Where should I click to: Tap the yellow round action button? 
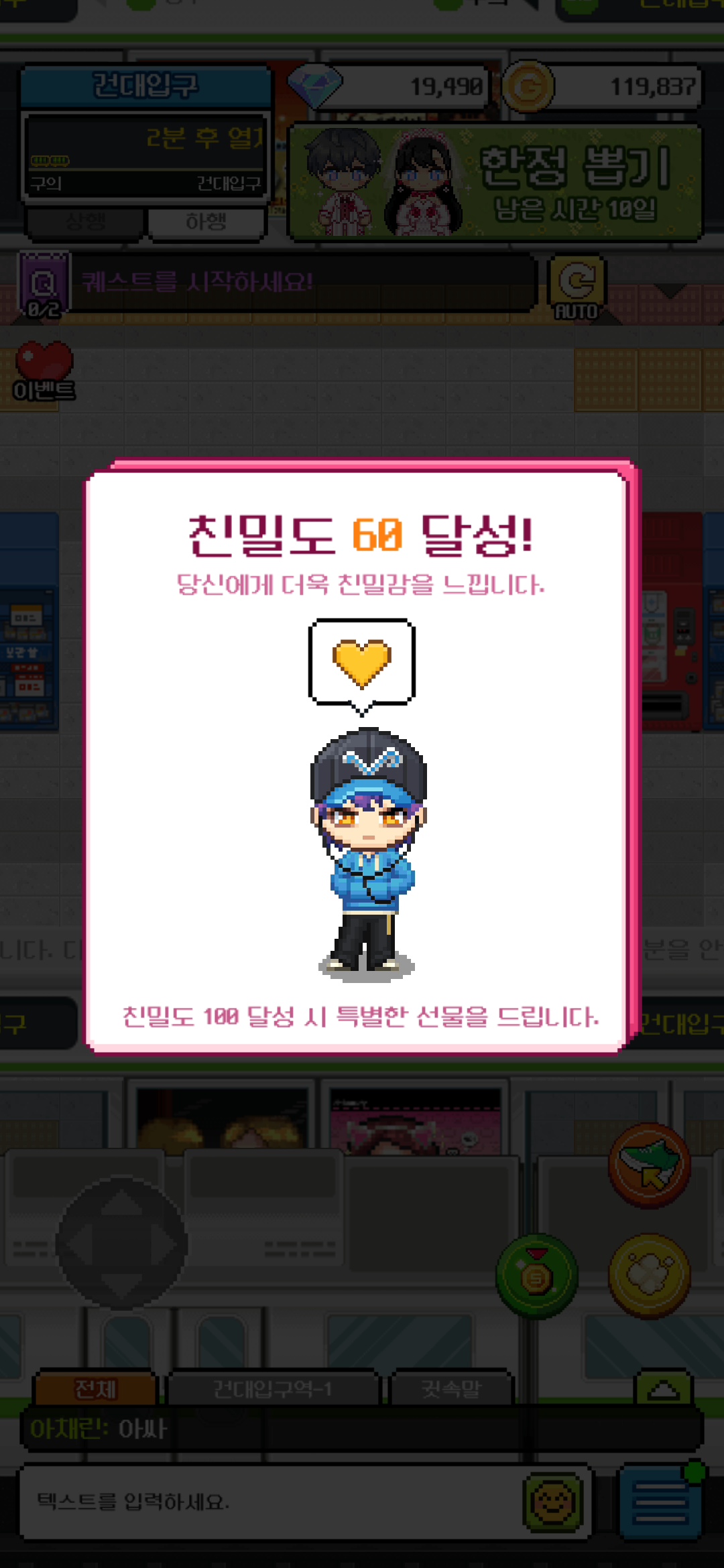[x=649, y=1276]
